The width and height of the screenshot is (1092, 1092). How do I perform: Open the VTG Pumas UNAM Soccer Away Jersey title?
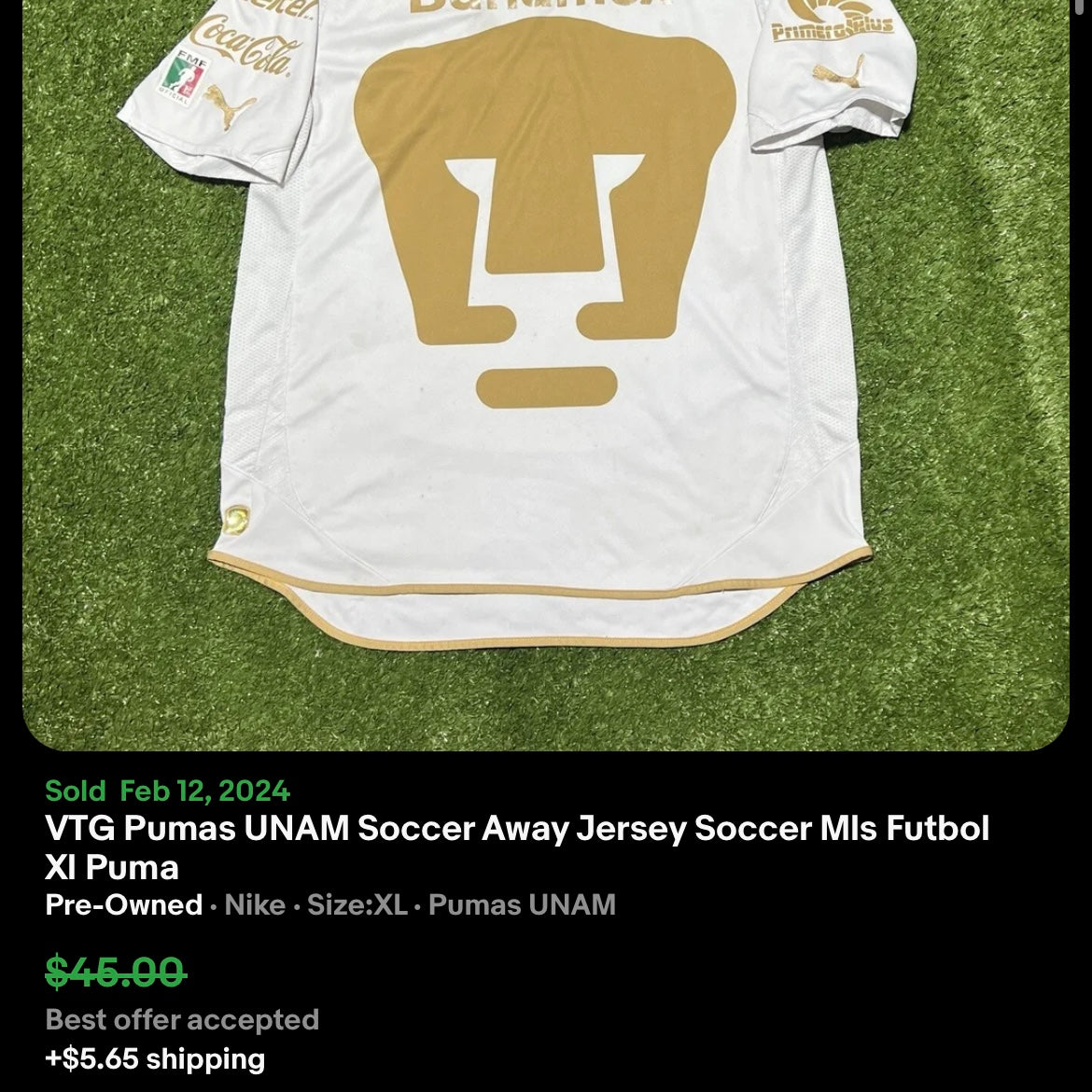pyautogui.click(x=517, y=847)
